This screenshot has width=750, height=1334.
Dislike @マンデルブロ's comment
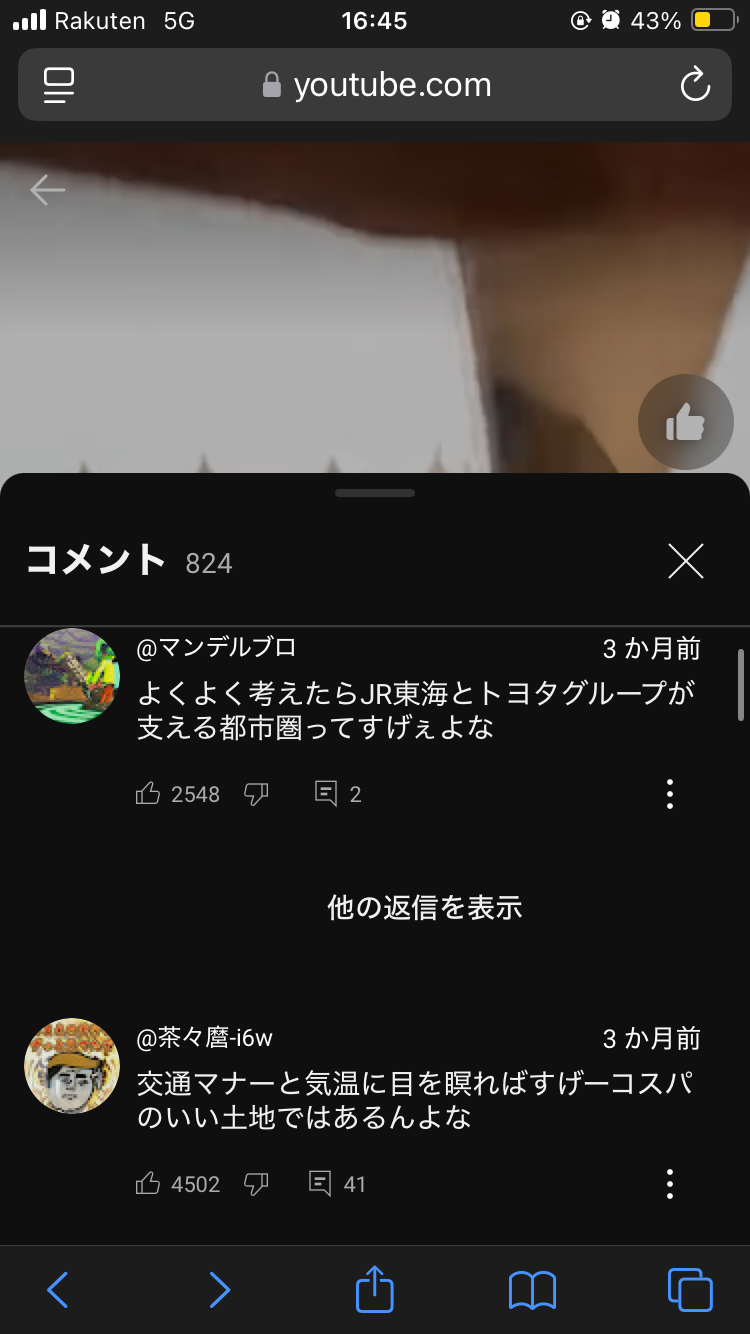pos(257,794)
